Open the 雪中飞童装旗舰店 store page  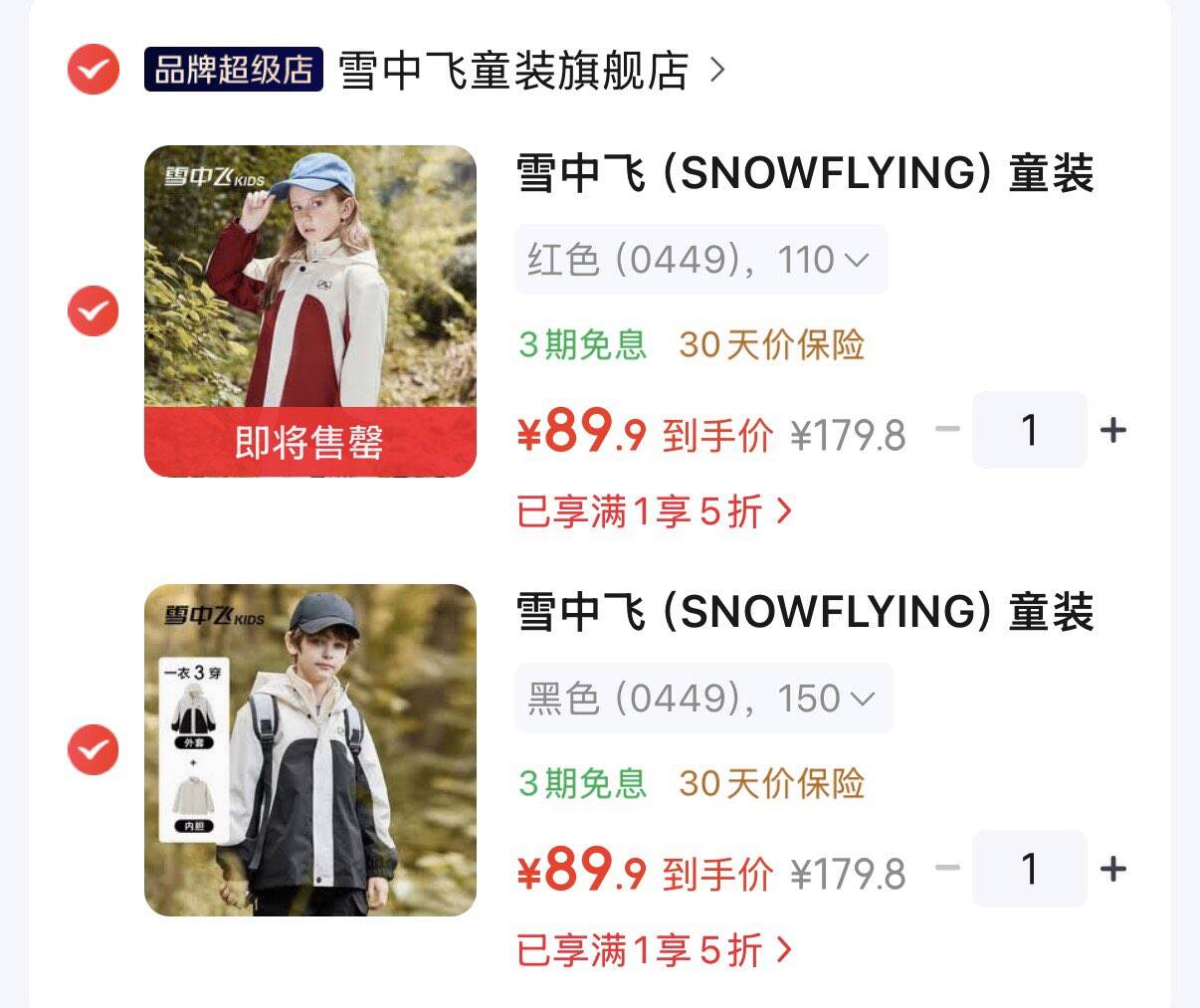532,71
